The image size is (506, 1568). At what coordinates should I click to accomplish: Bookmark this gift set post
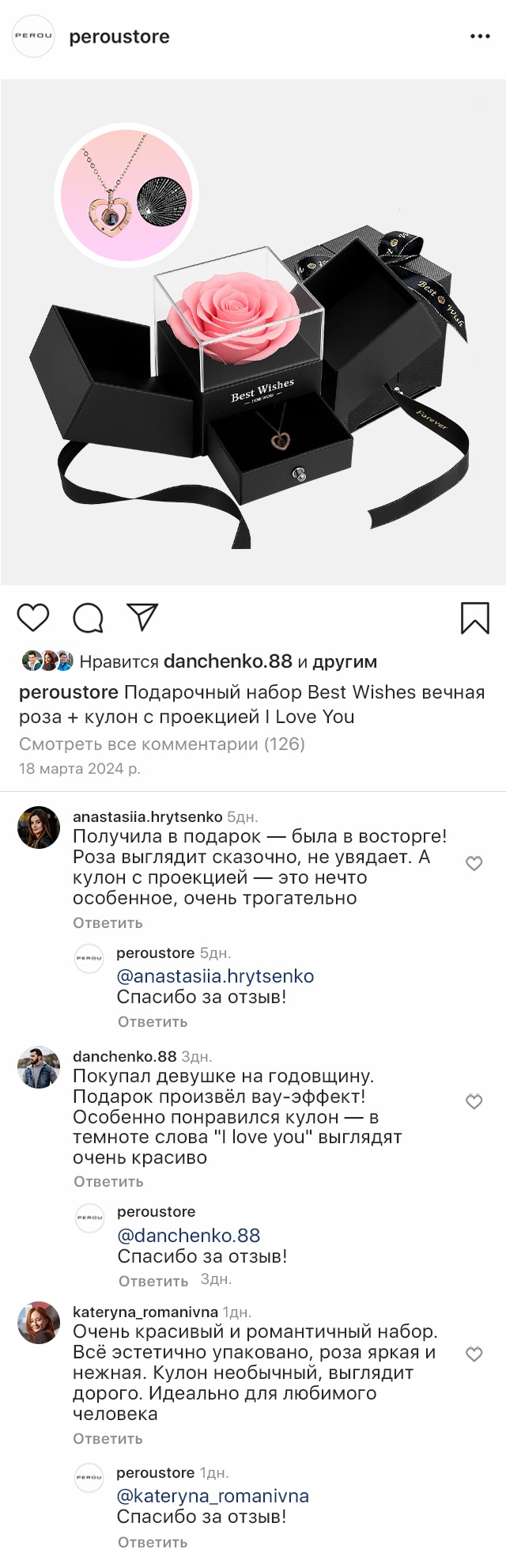(x=474, y=618)
